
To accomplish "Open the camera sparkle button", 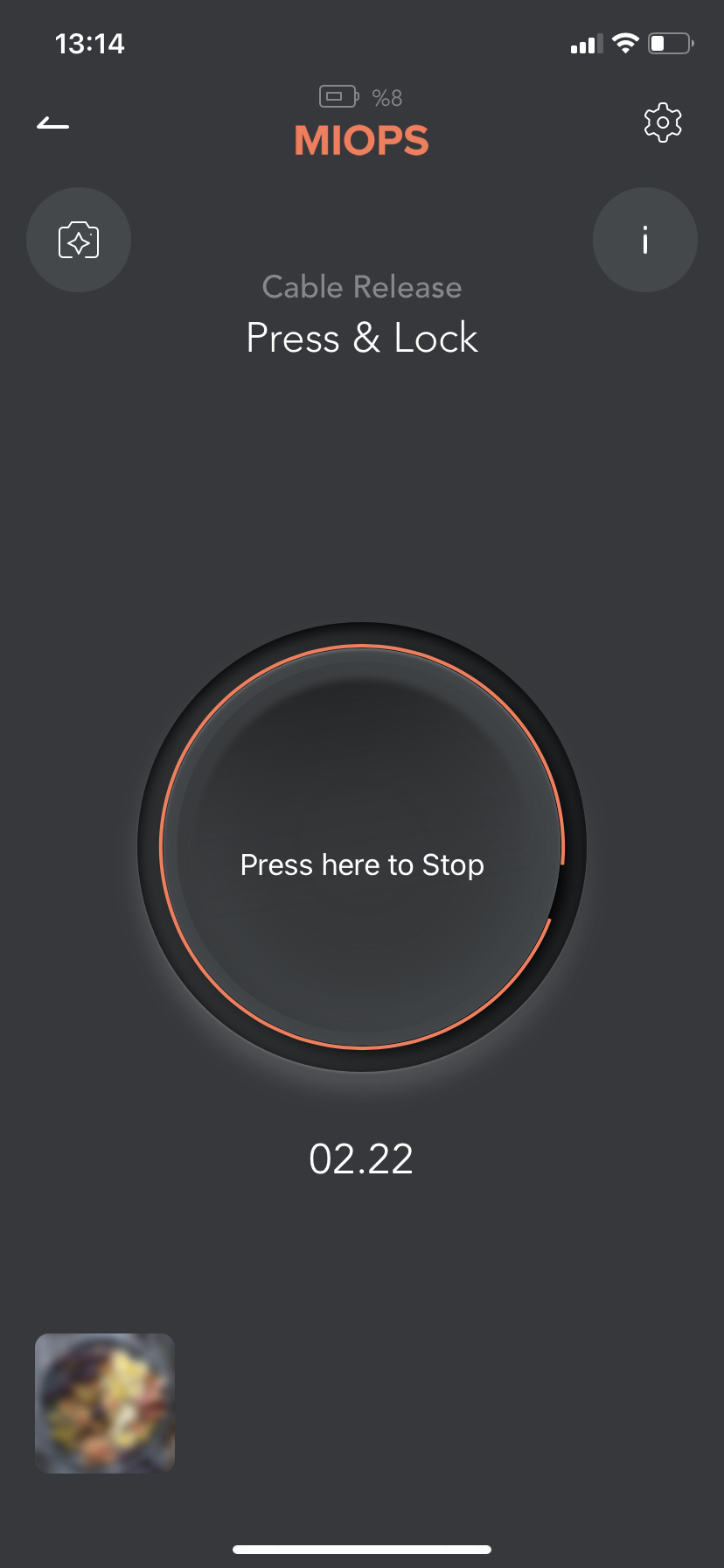I will tap(79, 240).
